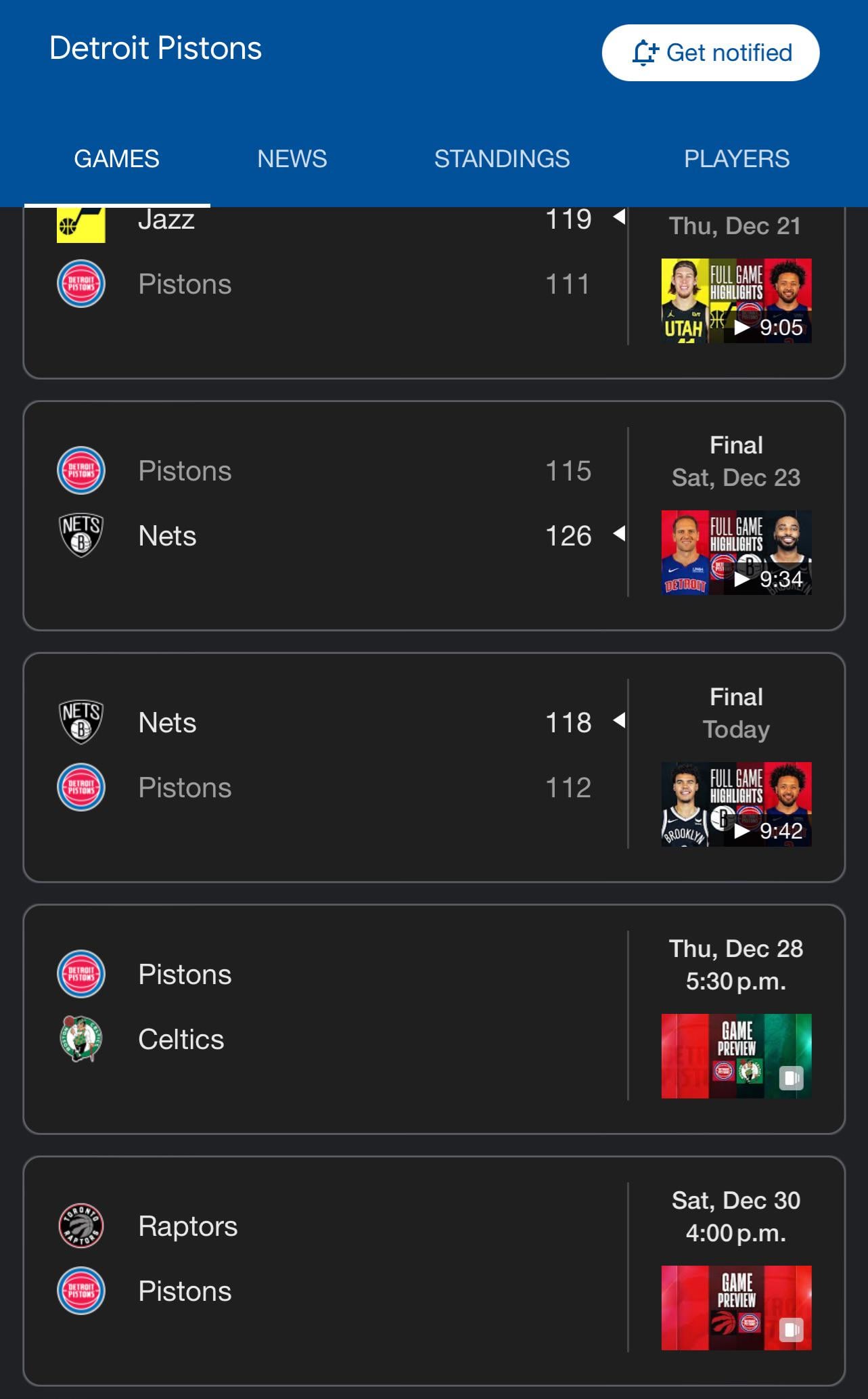Watch the Dec 23 highlights video 9:34

coord(736,552)
